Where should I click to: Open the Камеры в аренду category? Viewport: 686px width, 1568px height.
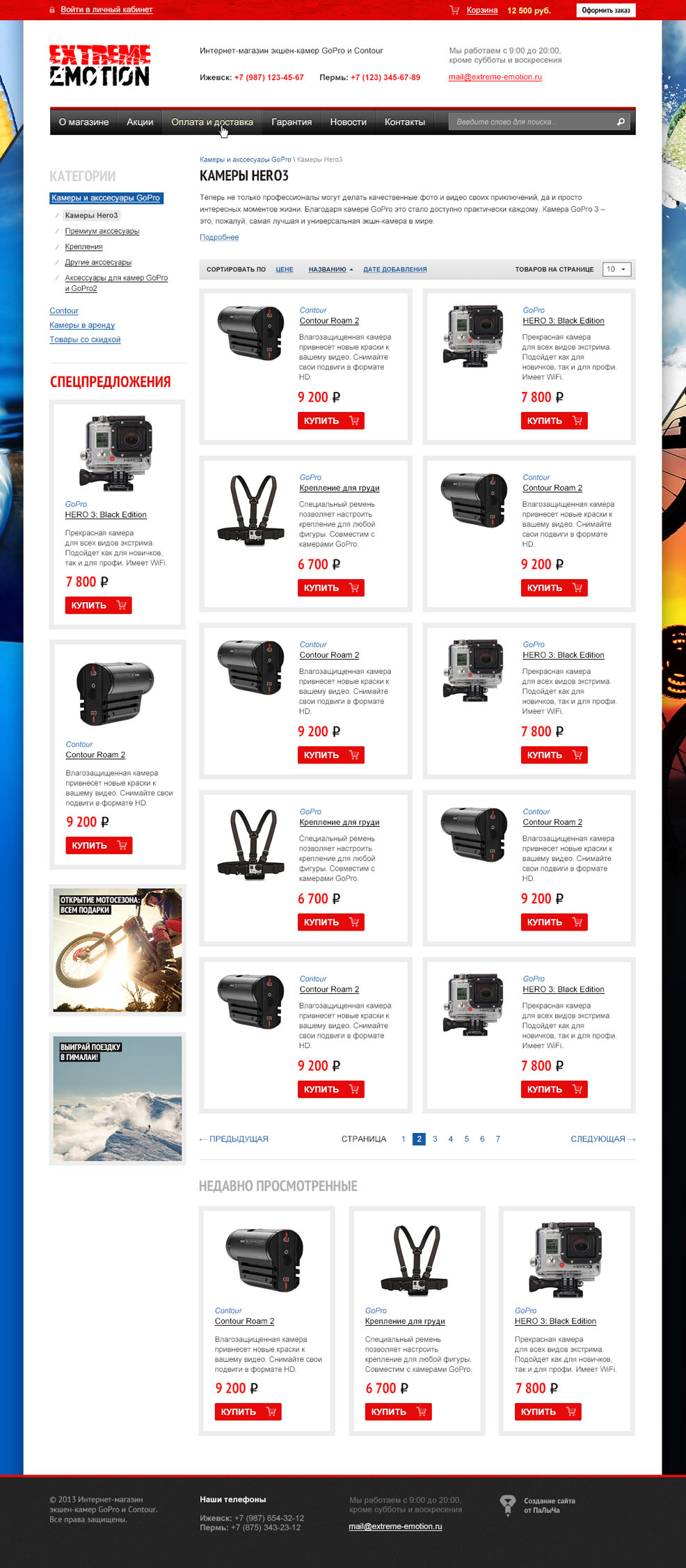click(x=82, y=325)
